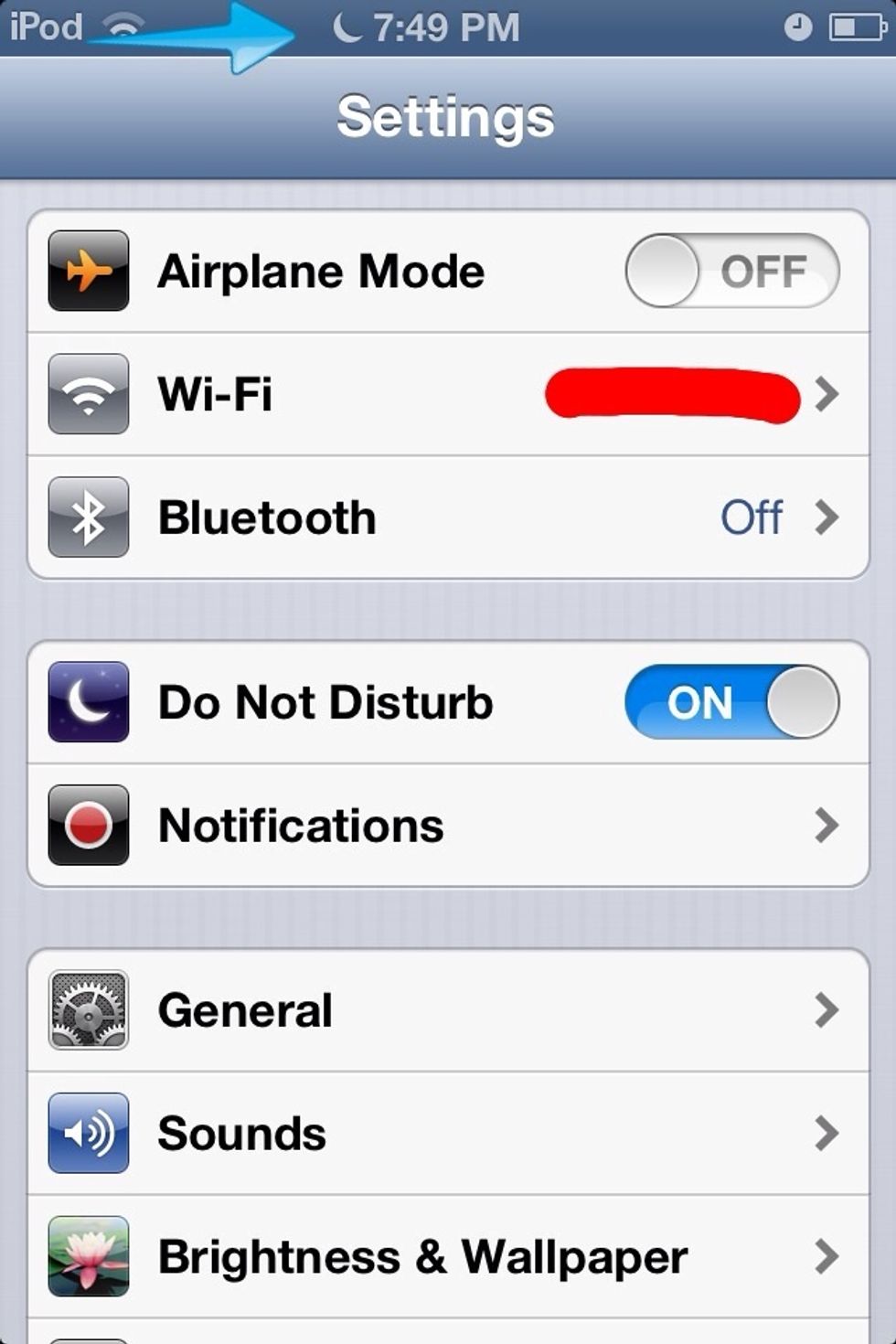
Task: Turn off Do Not Disturb
Action: pyautogui.click(x=731, y=702)
